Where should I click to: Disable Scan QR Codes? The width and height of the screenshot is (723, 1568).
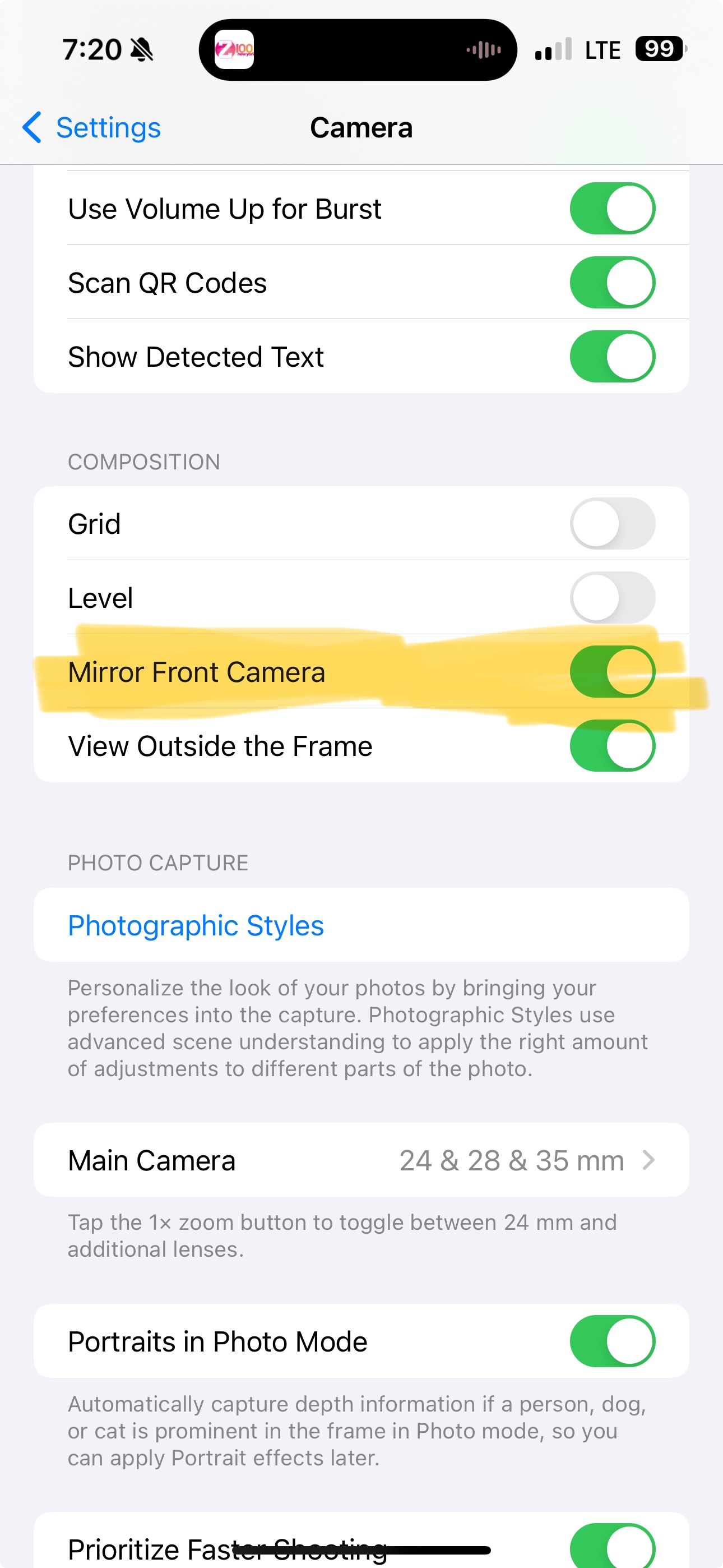[612, 283]
